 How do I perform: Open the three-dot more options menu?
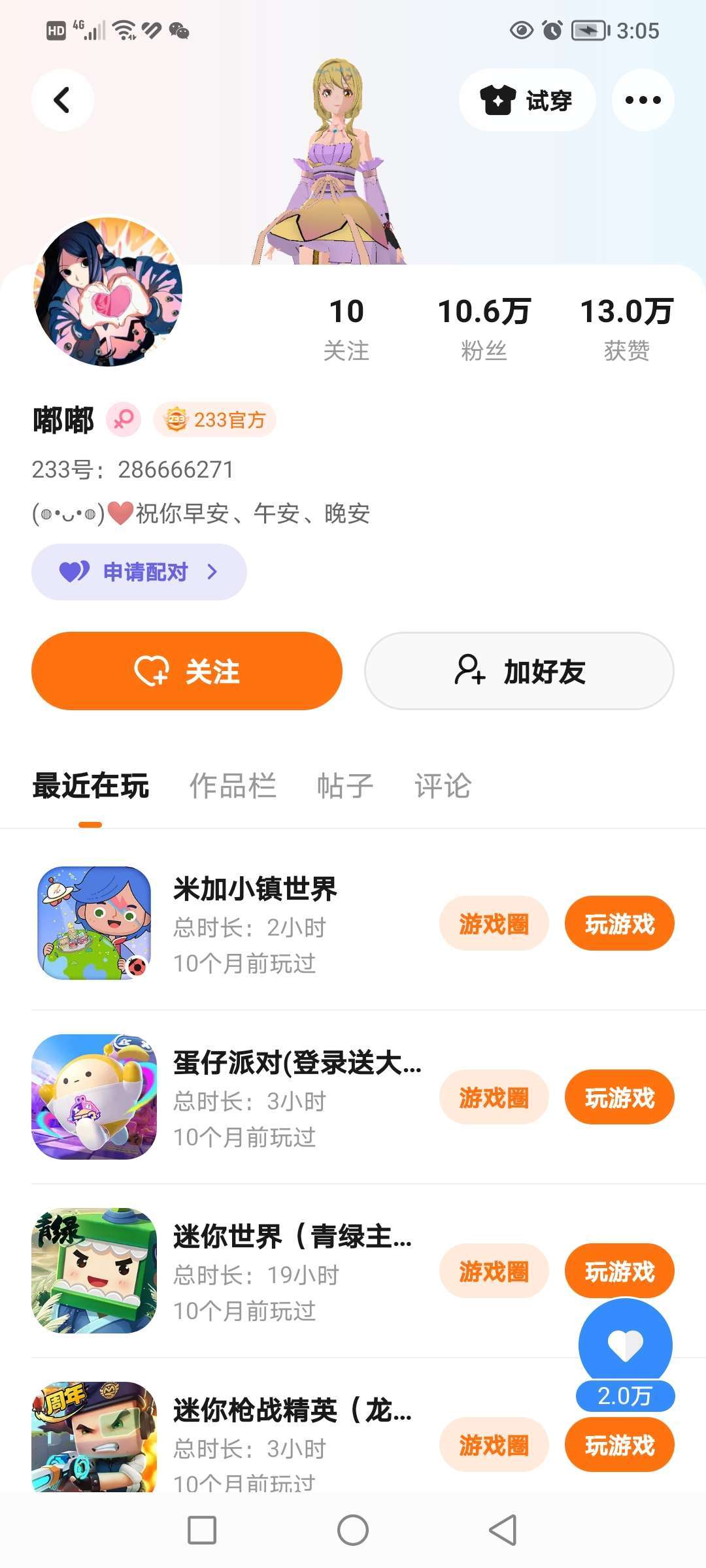(x=643, y=100)
